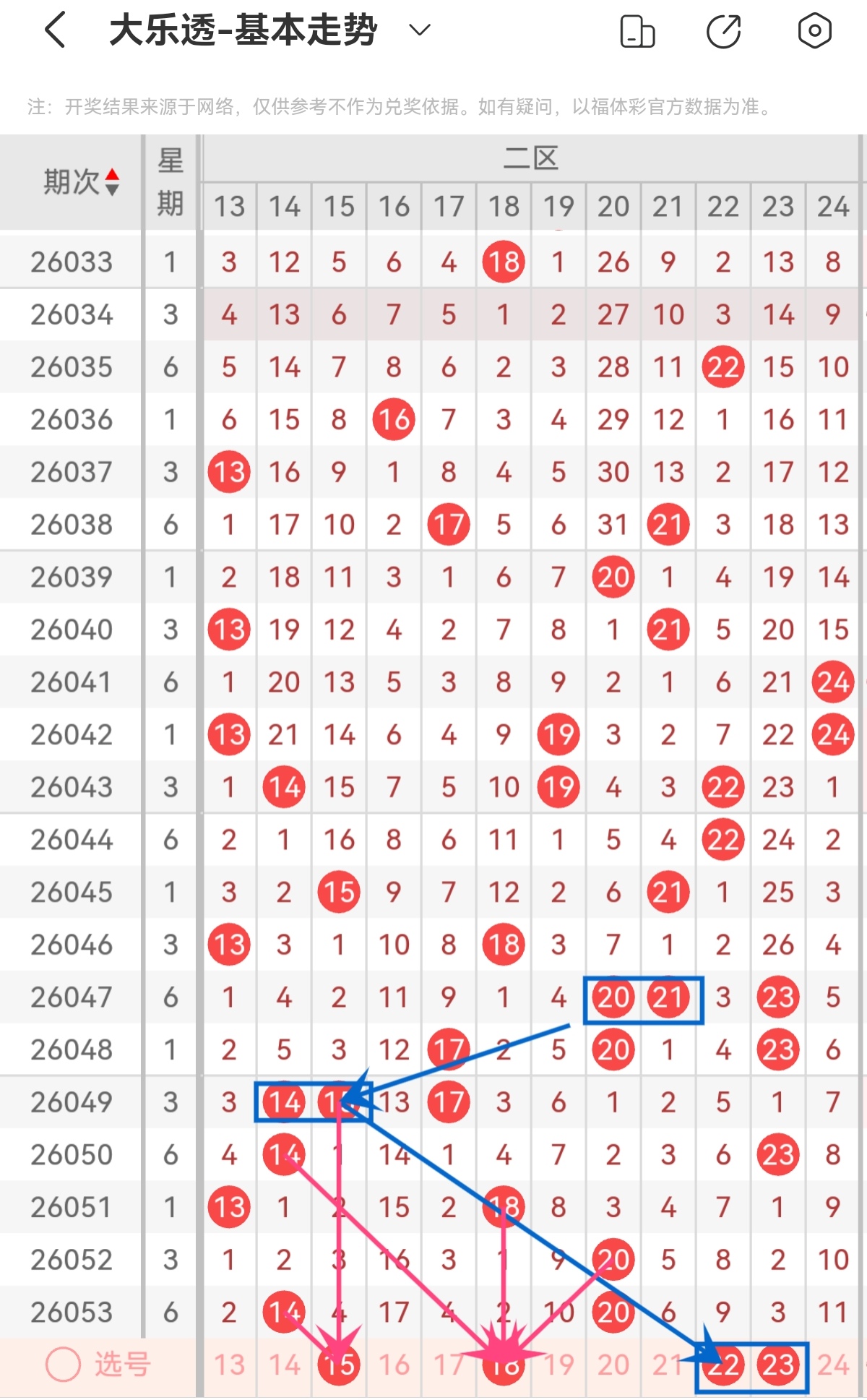Deselect number 23 in the 选号 row

point(778,1365)
